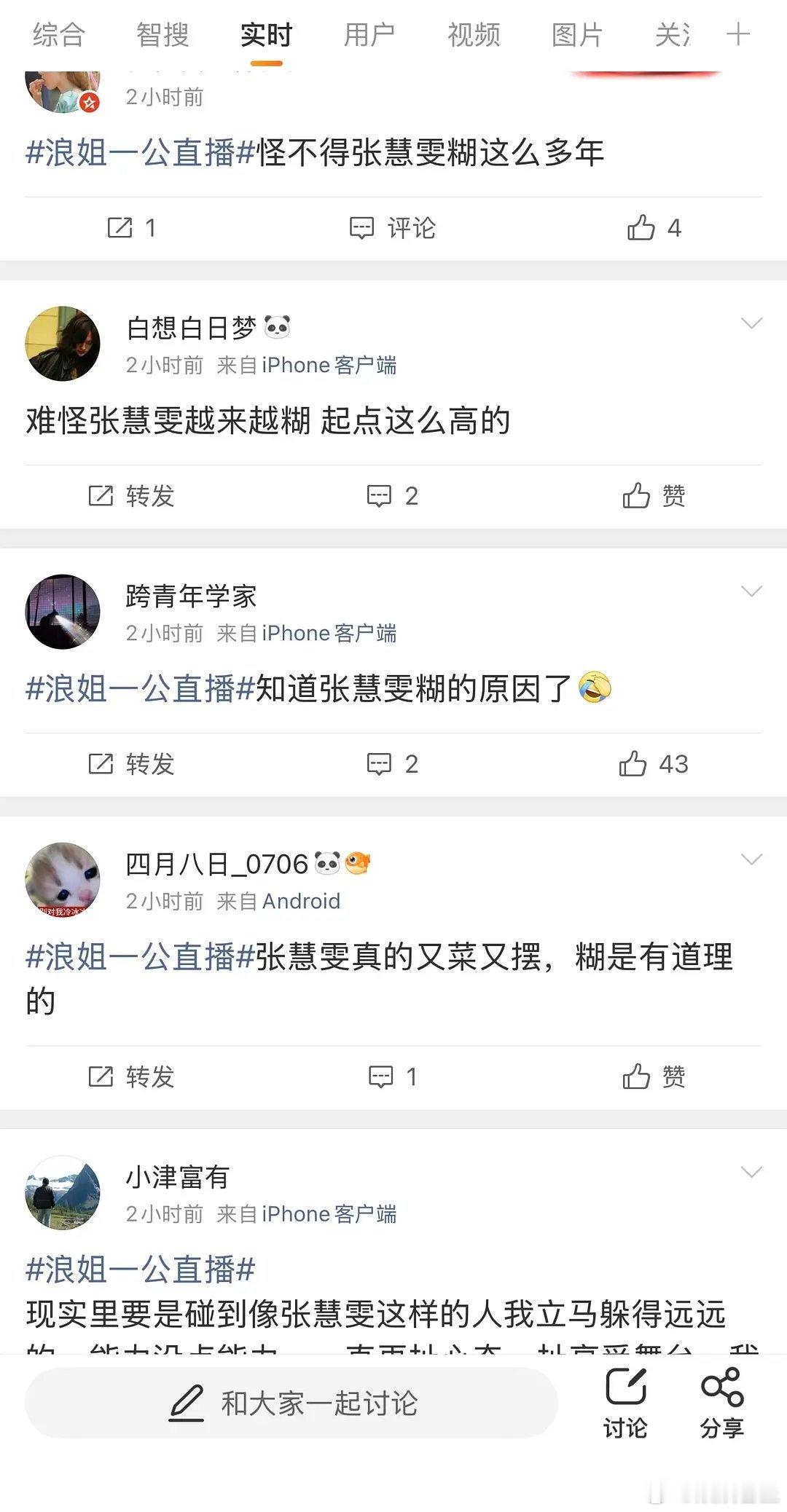This screenshot has height=1512, width=787.
Task: Expand options menu on 跨青年学家's post
Action: click(x=751, y=590)
